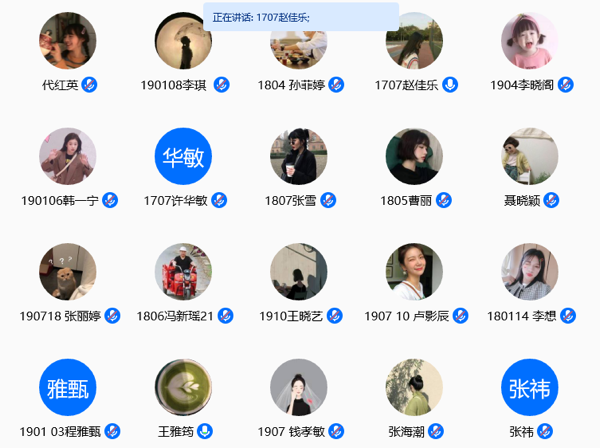
Task: Select participant 190106韩一宁
Action: (x=68, y=156)
